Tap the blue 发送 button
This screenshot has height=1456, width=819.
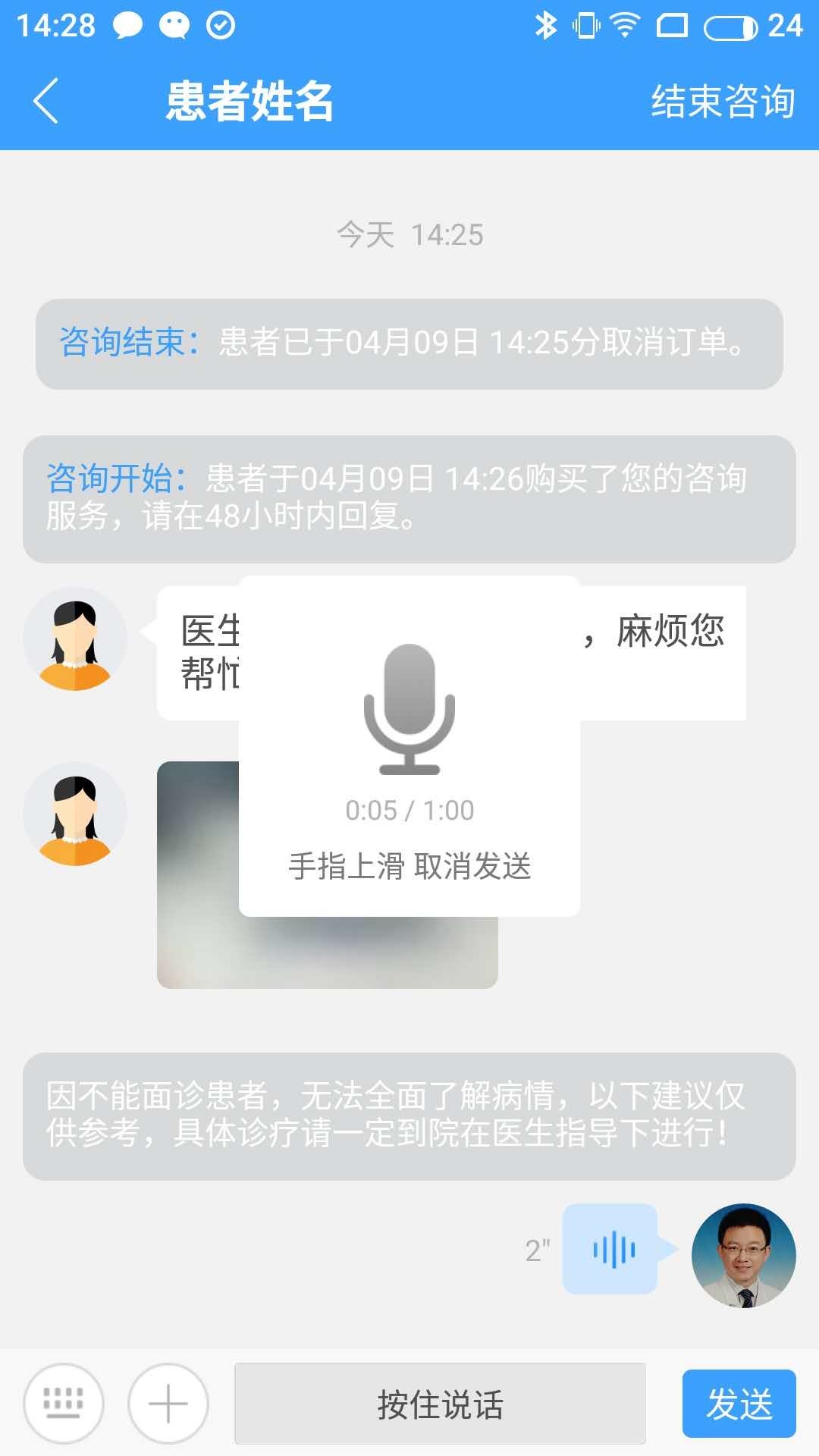pyautogui.click(x=739, y=1404)
